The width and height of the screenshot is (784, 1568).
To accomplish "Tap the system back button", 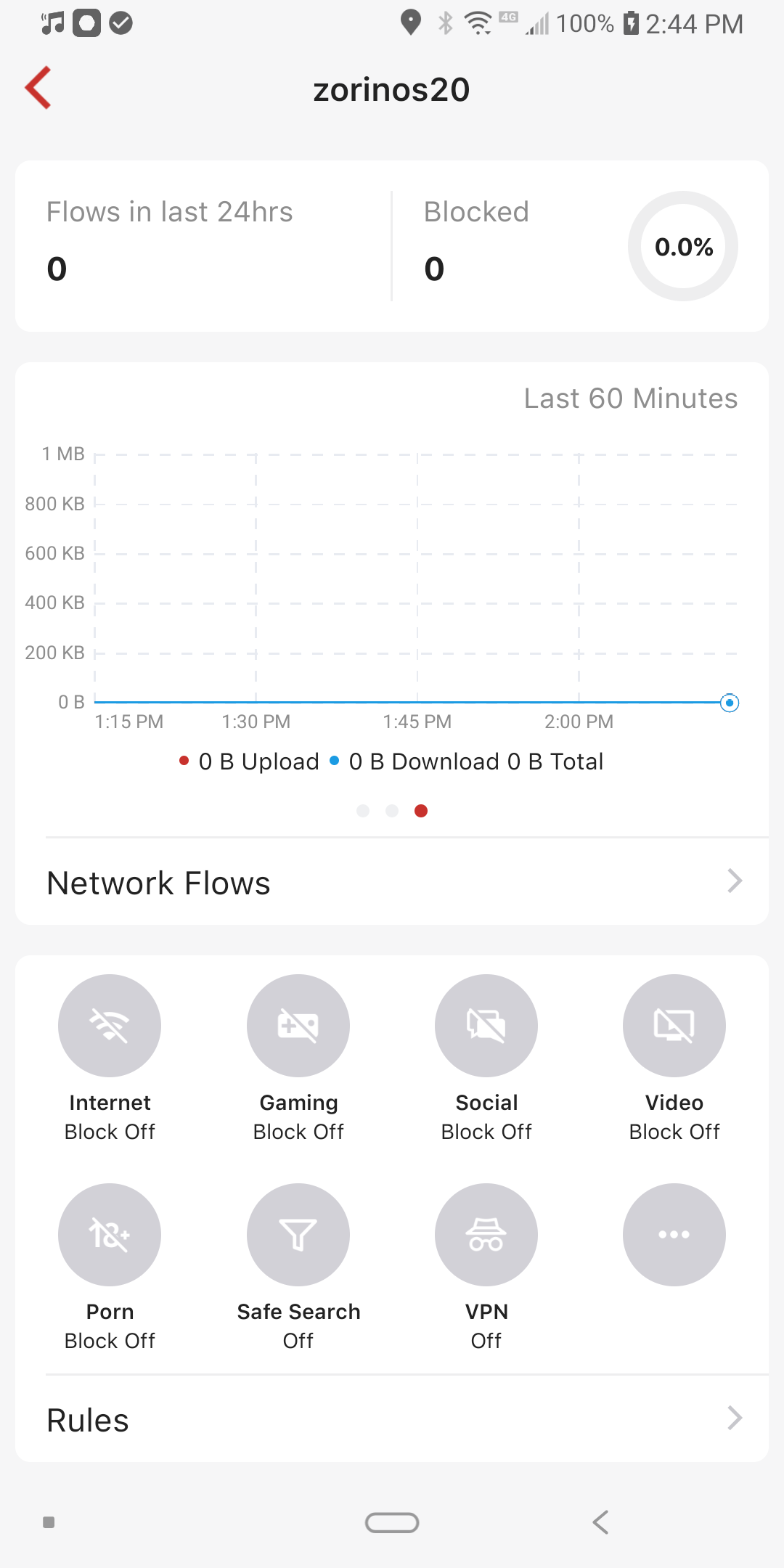I will (x=600, y=1522).
